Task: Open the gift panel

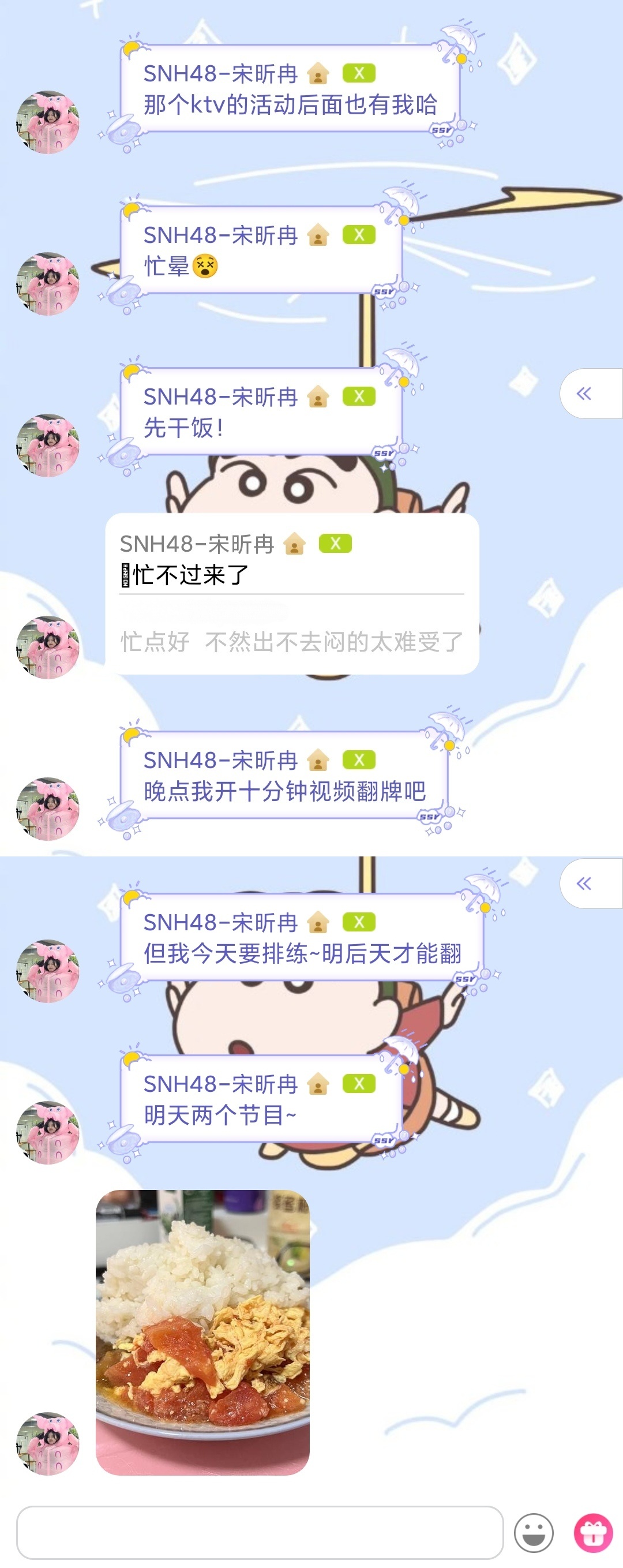Action: point(593,1532)
